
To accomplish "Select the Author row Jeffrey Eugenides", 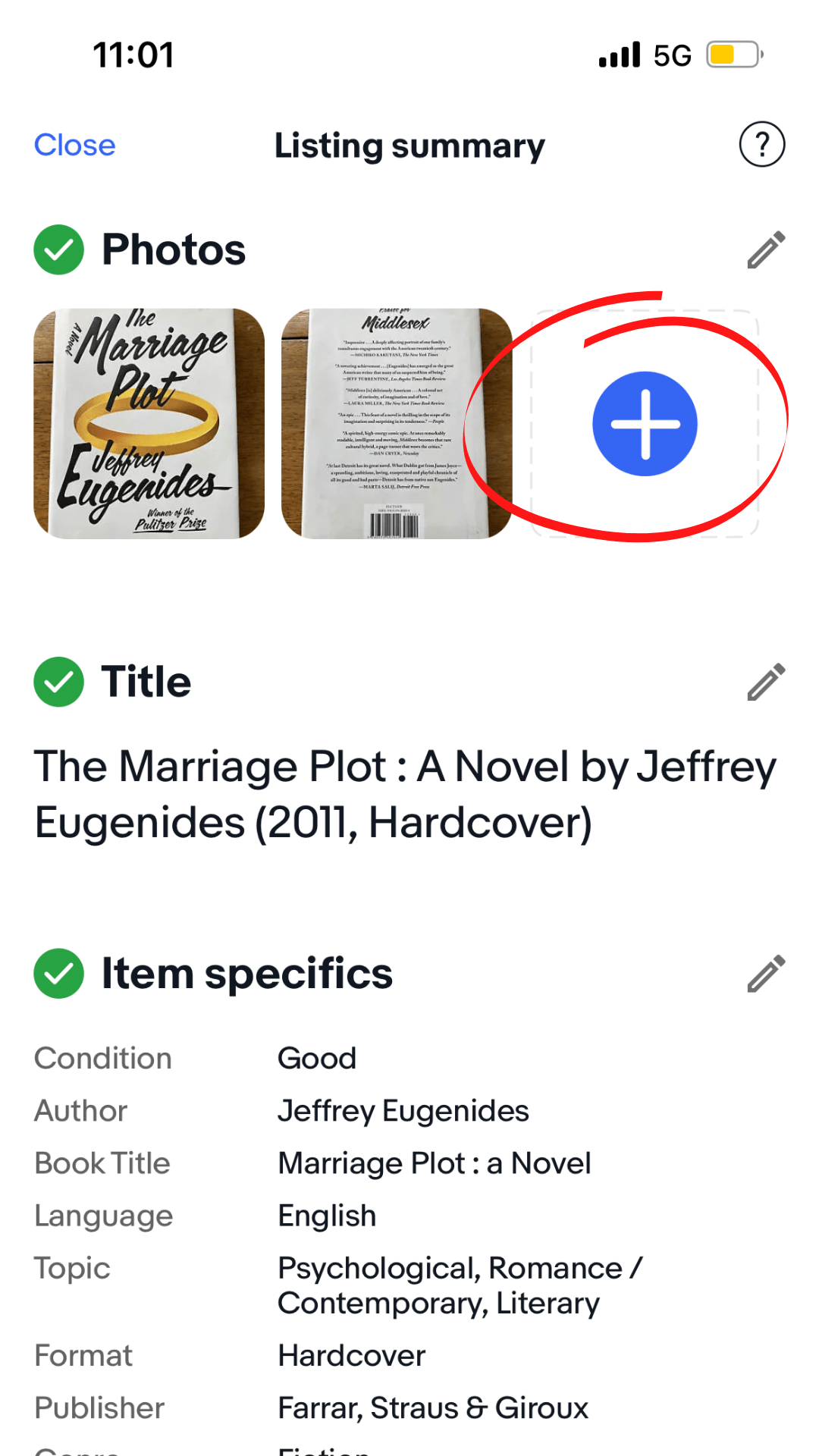I will pos(403,1110).
